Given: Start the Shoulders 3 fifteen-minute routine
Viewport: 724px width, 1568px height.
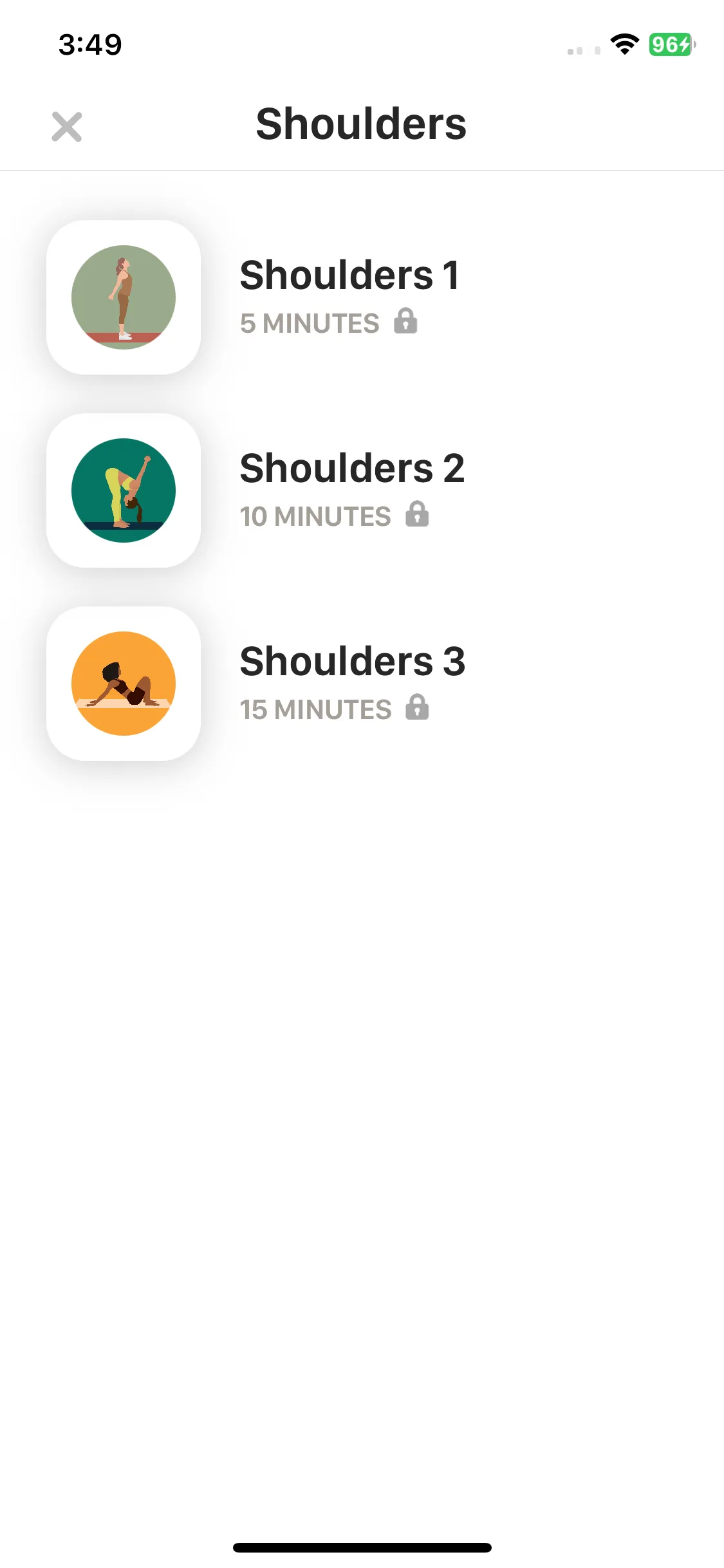Looking at the screenshot, I should pos(351,682).
